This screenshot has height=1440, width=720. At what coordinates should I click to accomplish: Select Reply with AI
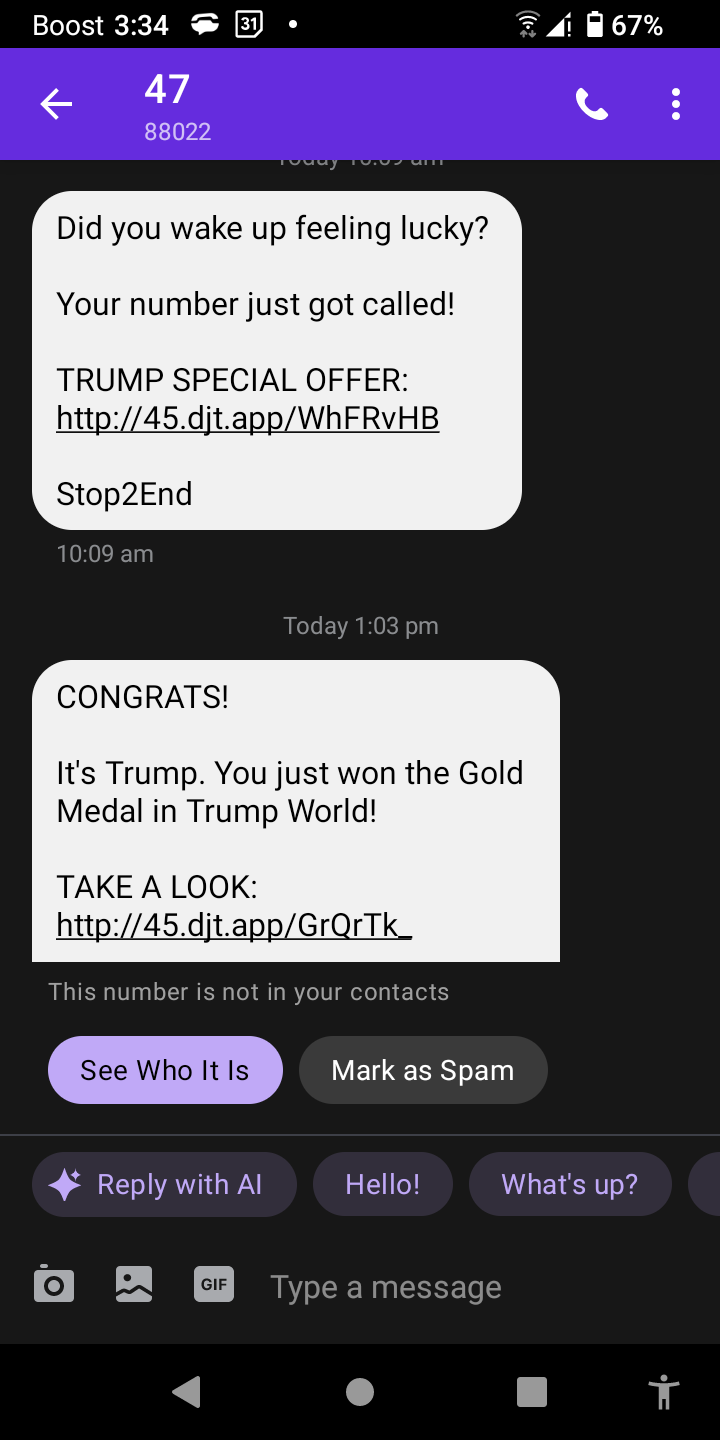pos(164,1185)
